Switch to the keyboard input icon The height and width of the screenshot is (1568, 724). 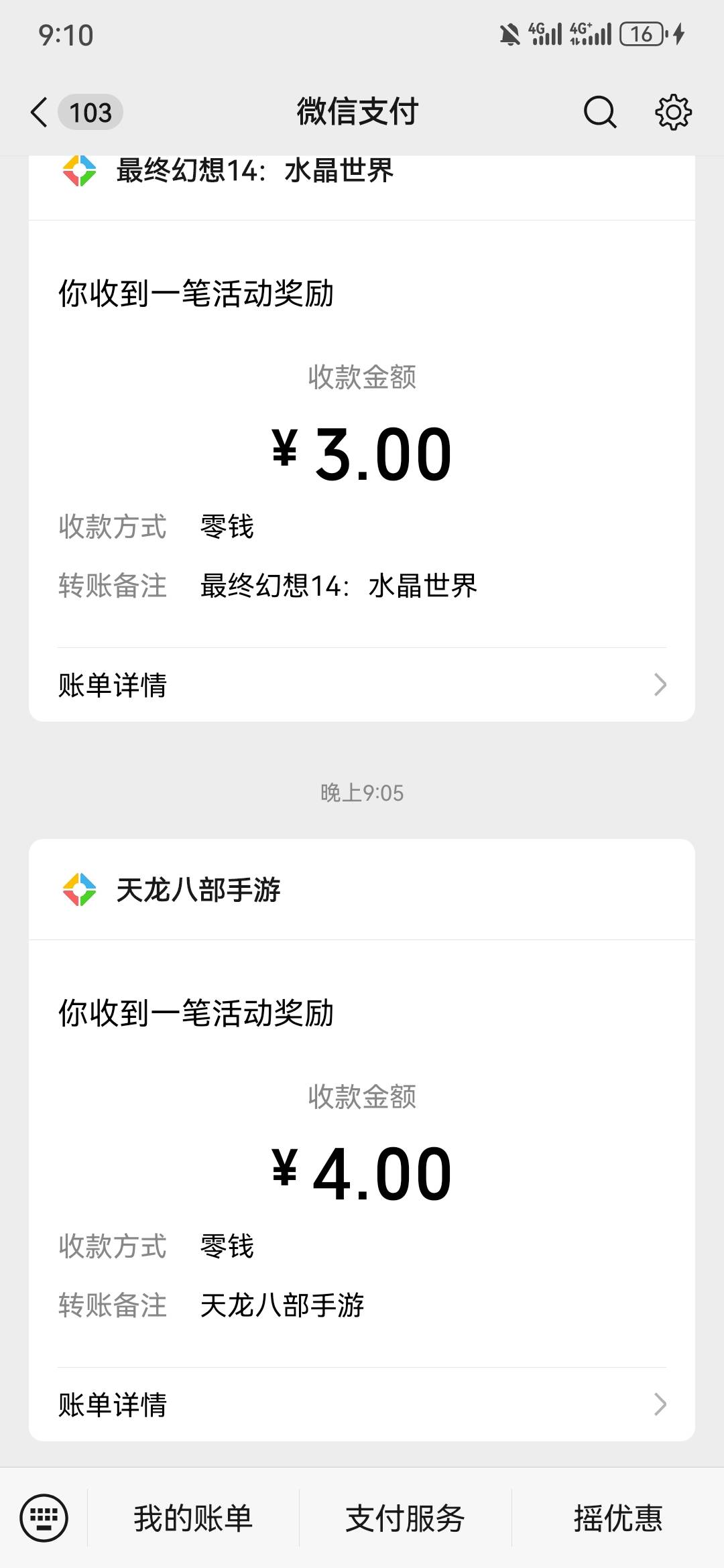[44, 1518]
